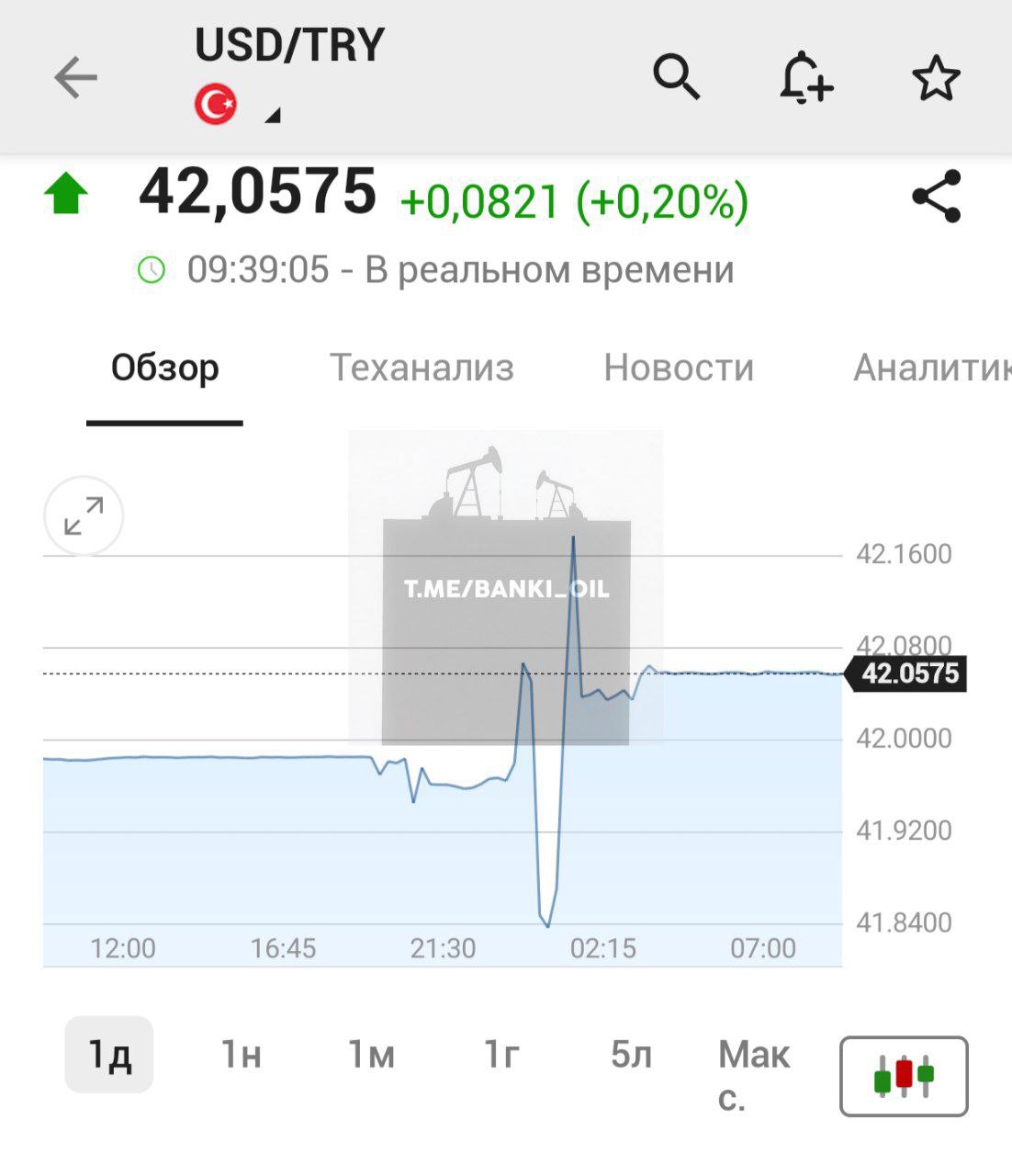The width and height of the screenshot is (1012, 1176).
Task: Select the Обзор tab
Action: 165,368
